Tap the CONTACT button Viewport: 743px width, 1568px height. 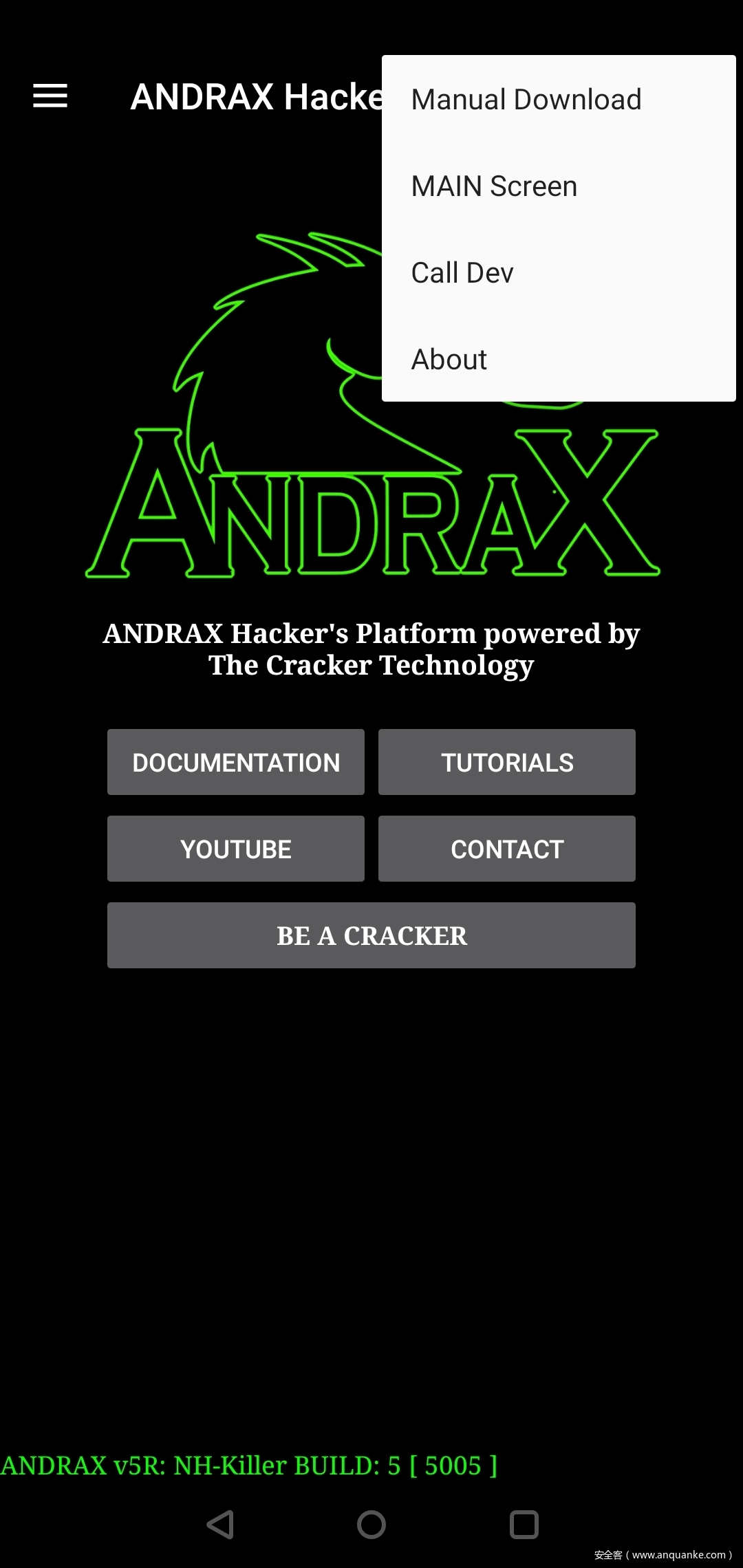coord(507,849)
